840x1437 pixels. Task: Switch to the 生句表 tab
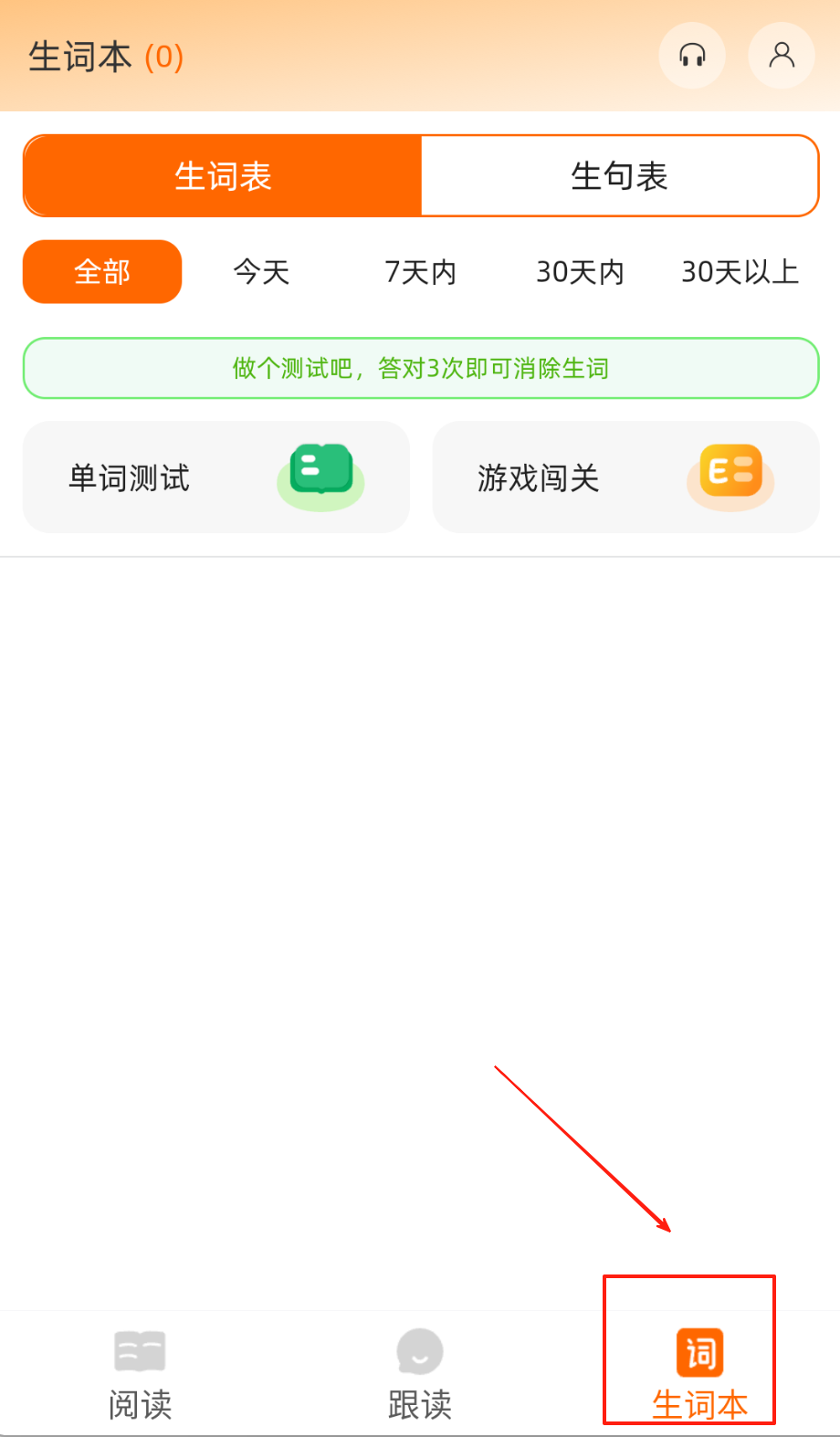coord(619,176)
